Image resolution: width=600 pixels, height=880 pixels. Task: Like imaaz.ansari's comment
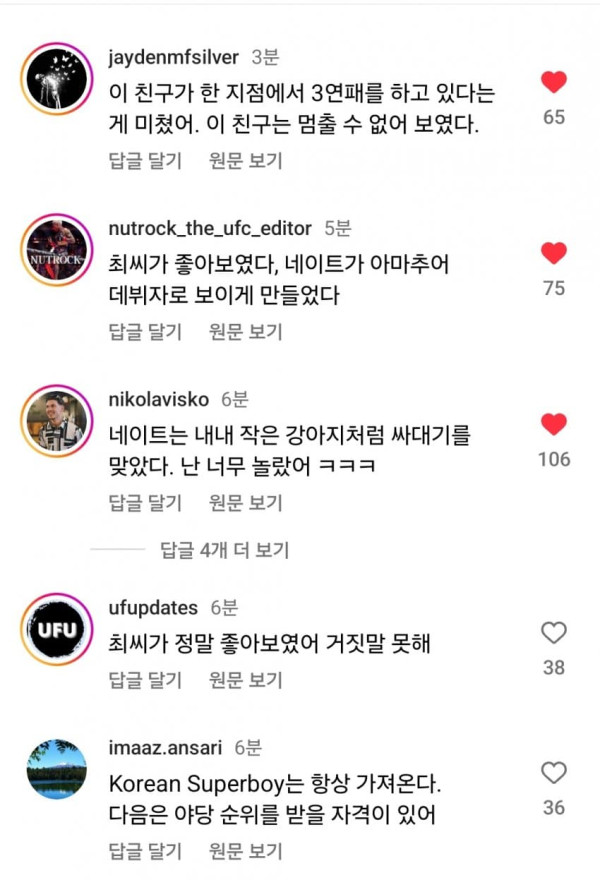click(553, 772)
